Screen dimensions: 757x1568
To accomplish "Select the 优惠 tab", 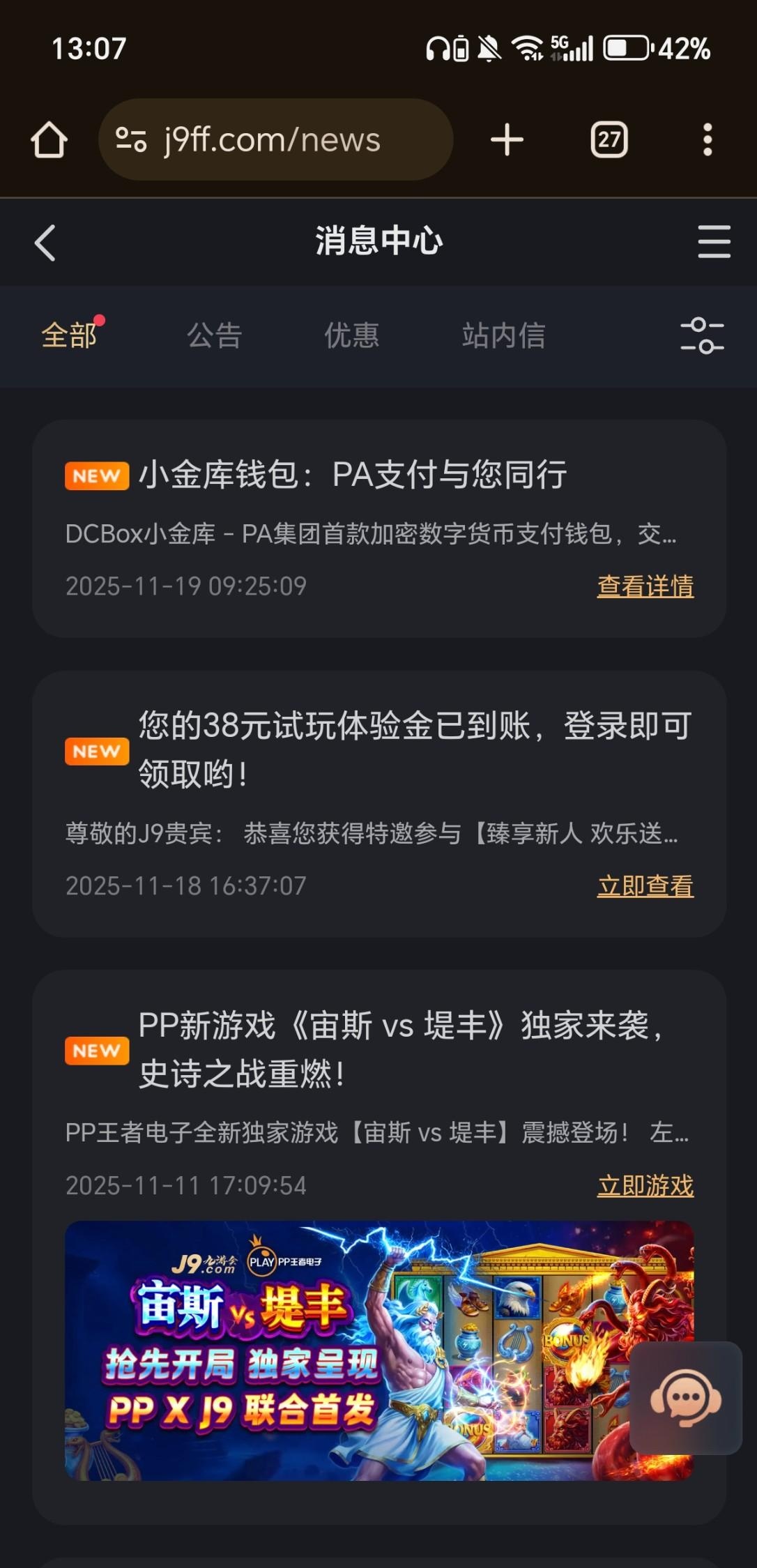I will (x=351, y=335).
